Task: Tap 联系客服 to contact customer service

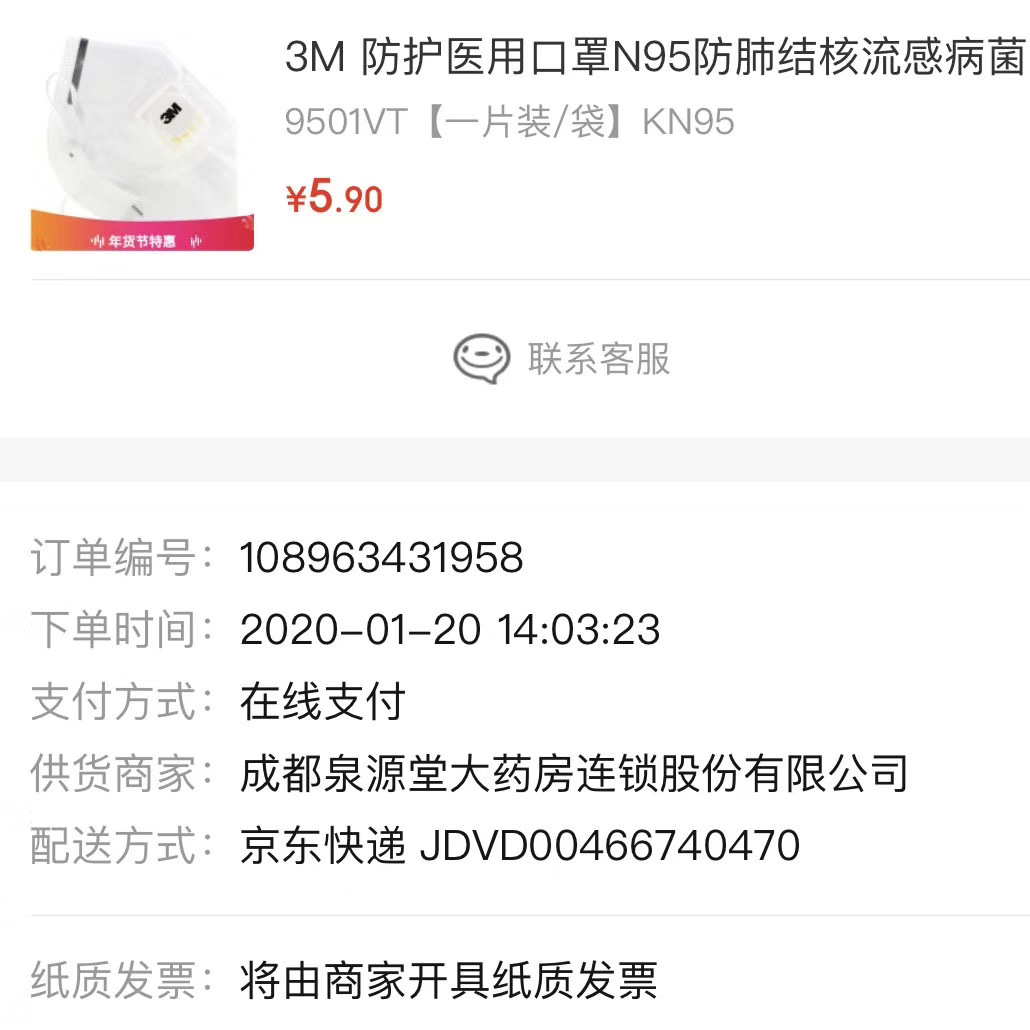Action: [x=562, y=358]
